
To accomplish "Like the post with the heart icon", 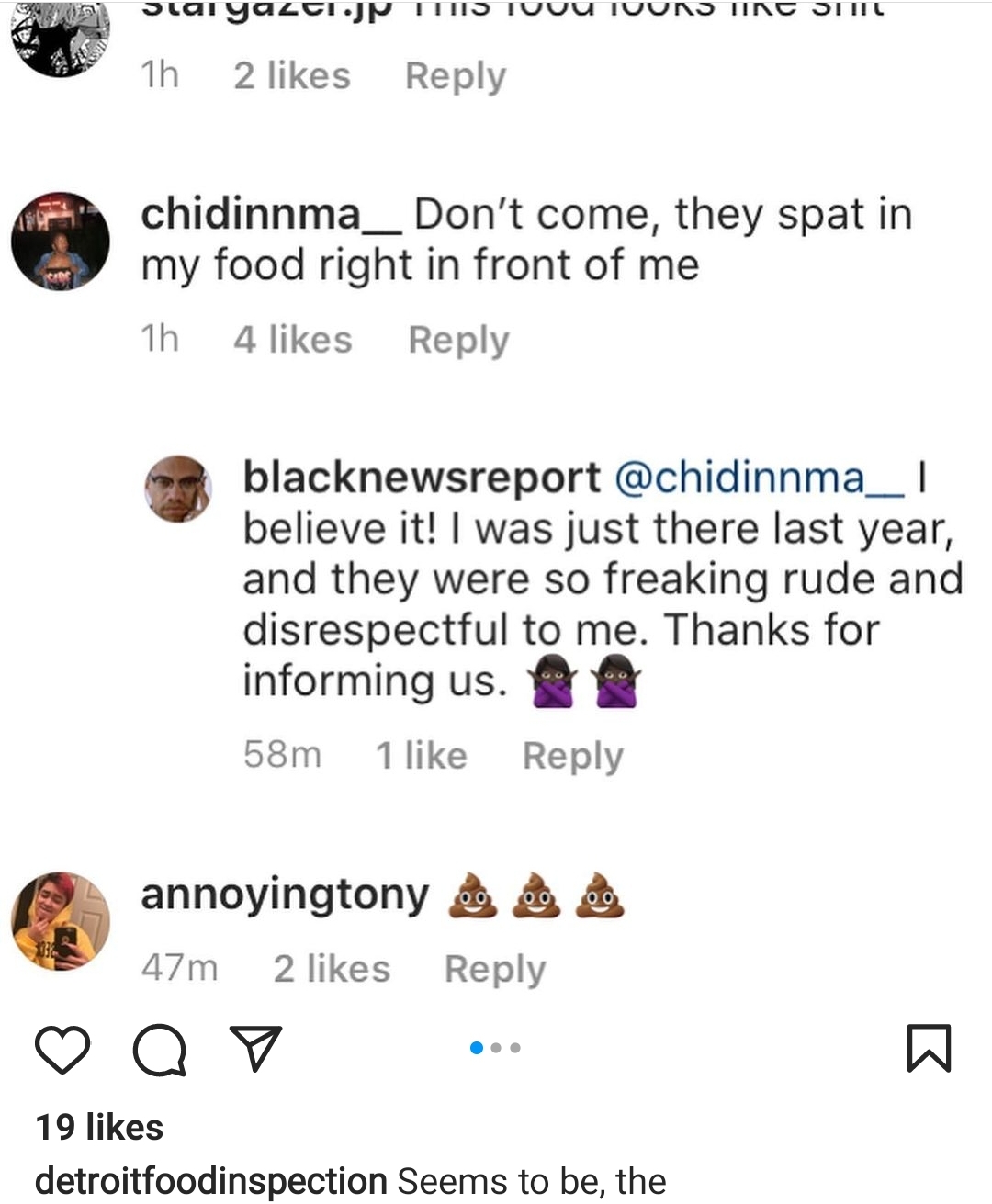I will [62, 1049].
